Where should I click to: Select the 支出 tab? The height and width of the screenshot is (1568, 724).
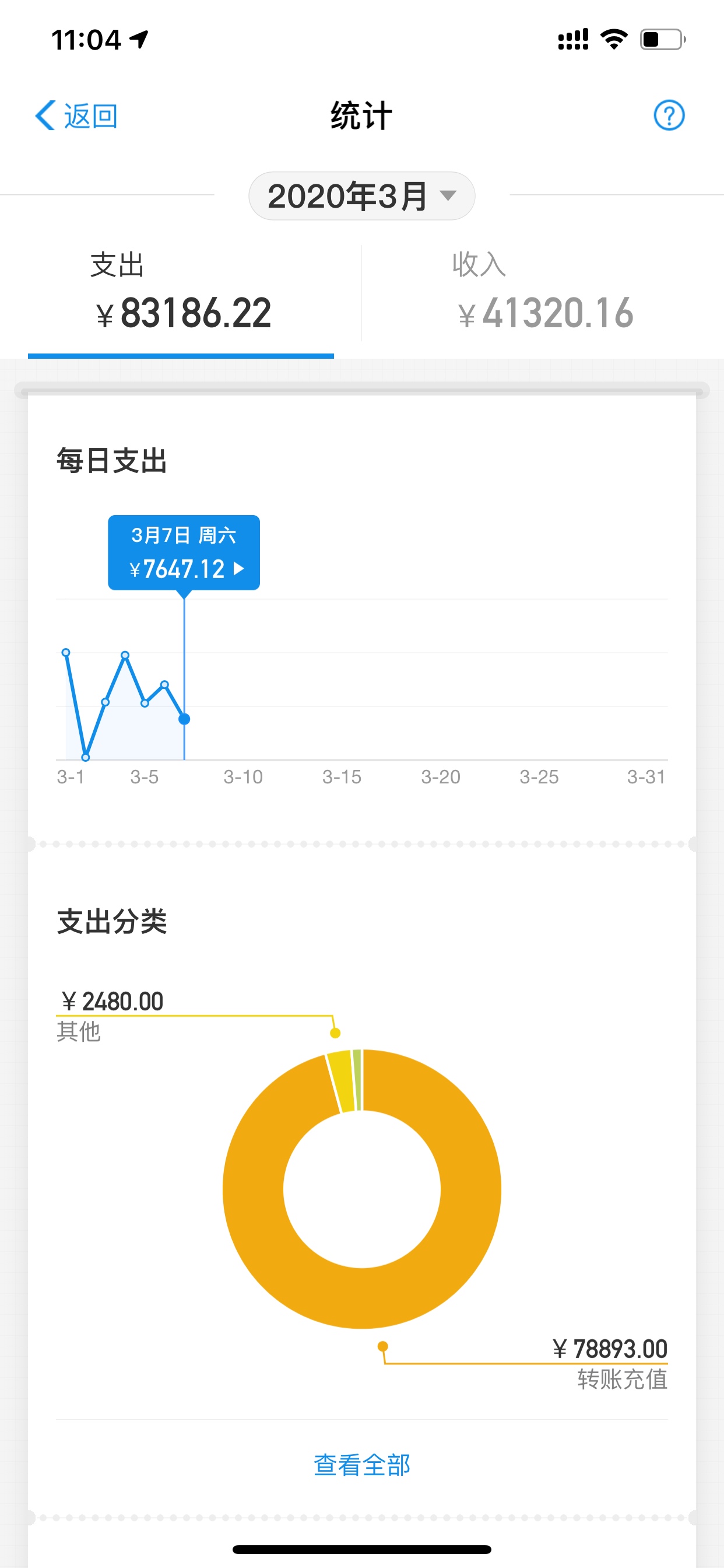pos(181,292)
